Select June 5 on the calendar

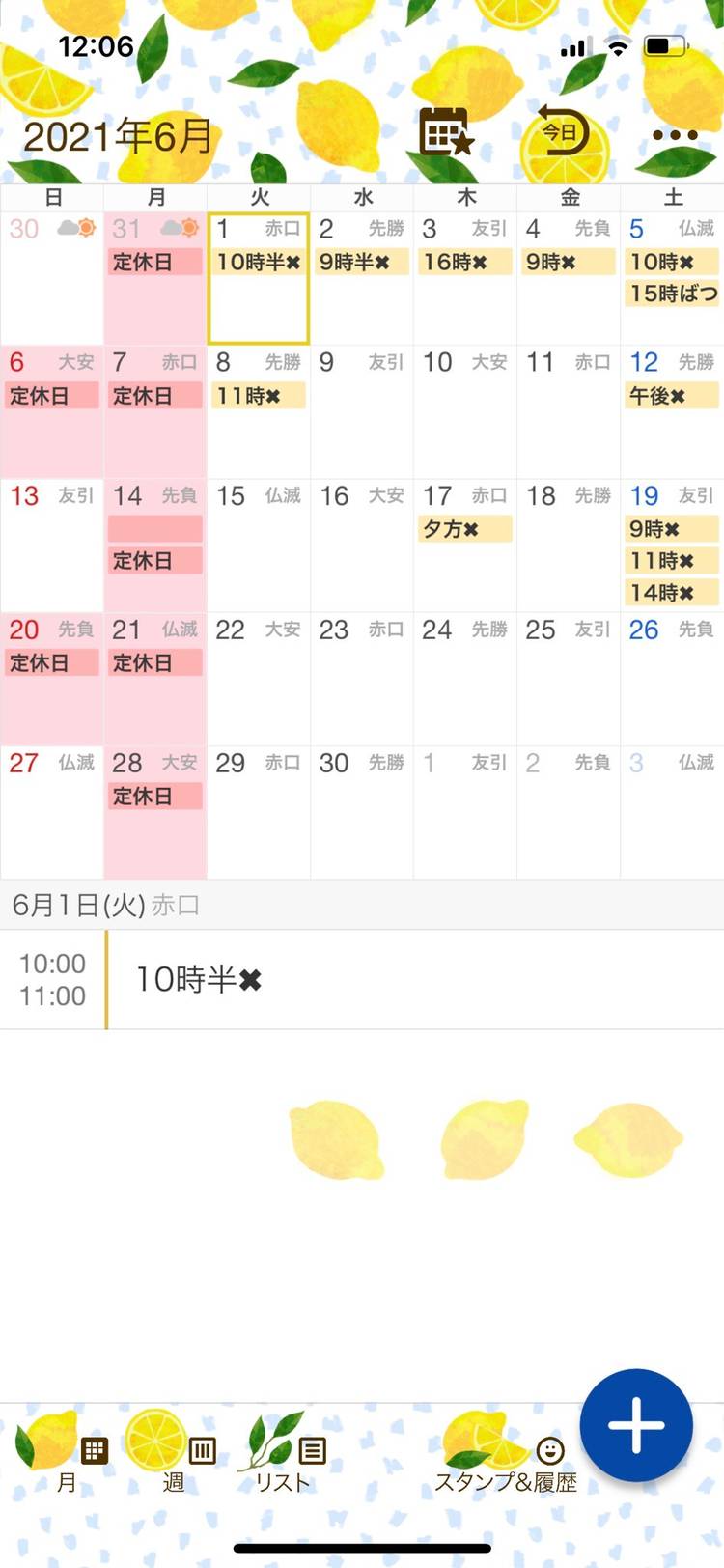(672, 278)
